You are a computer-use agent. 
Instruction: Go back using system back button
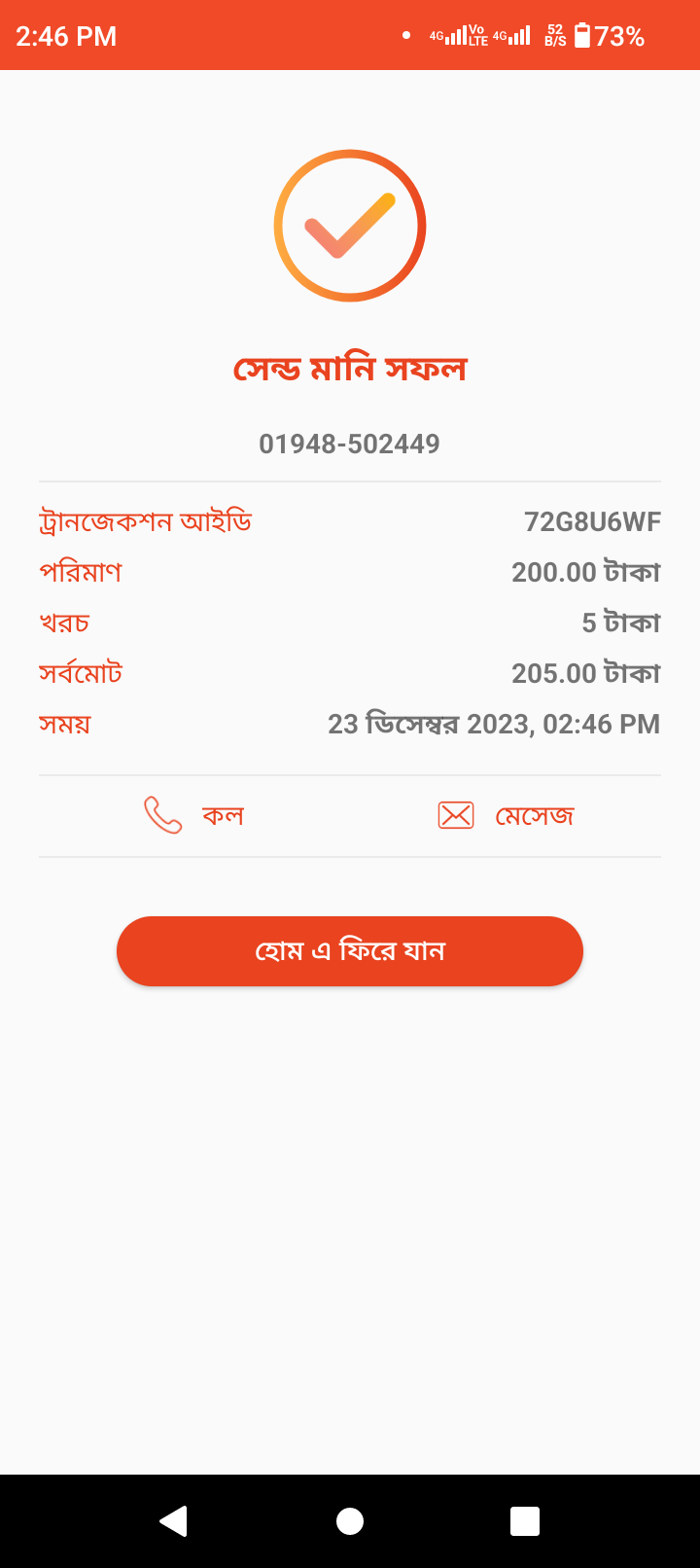174,1520
